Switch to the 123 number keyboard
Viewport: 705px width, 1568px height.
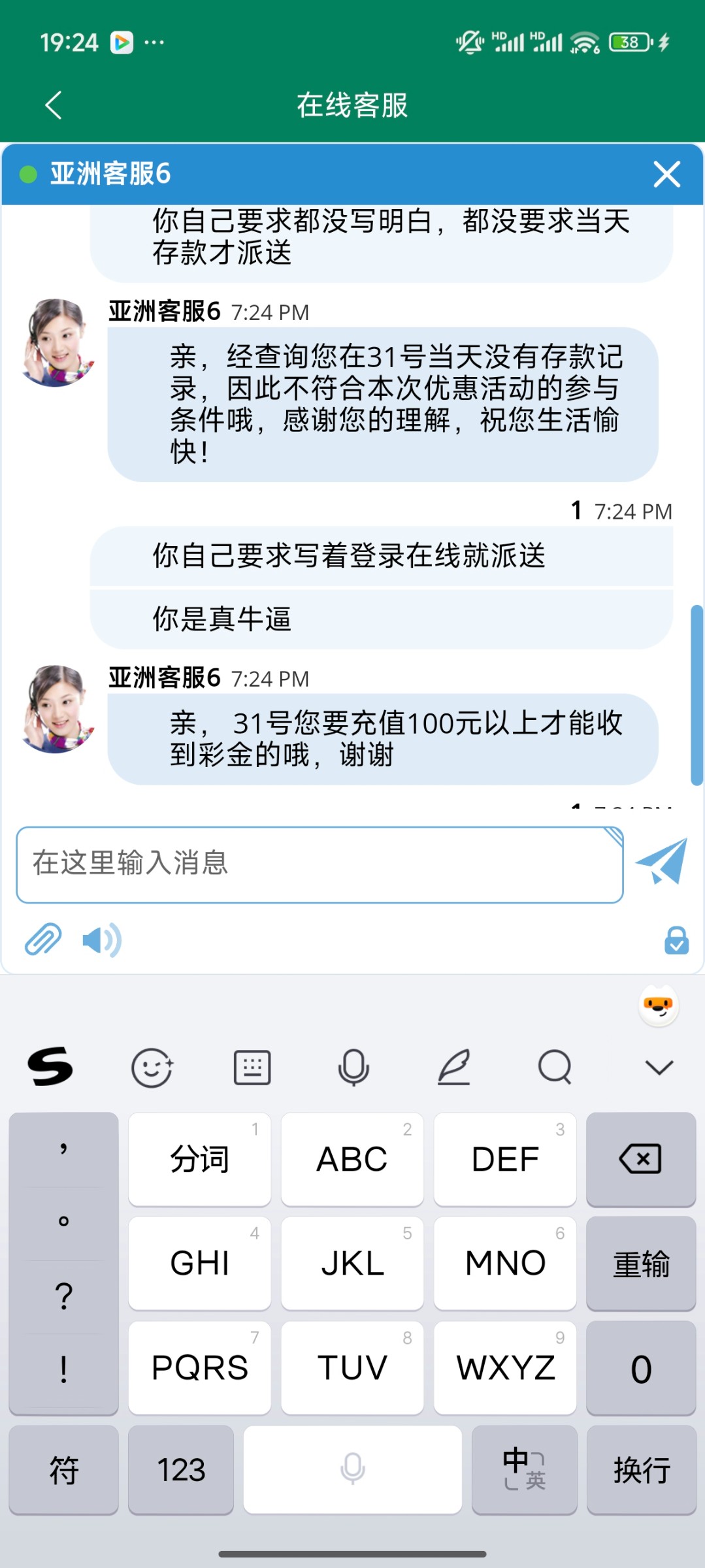181,1470
